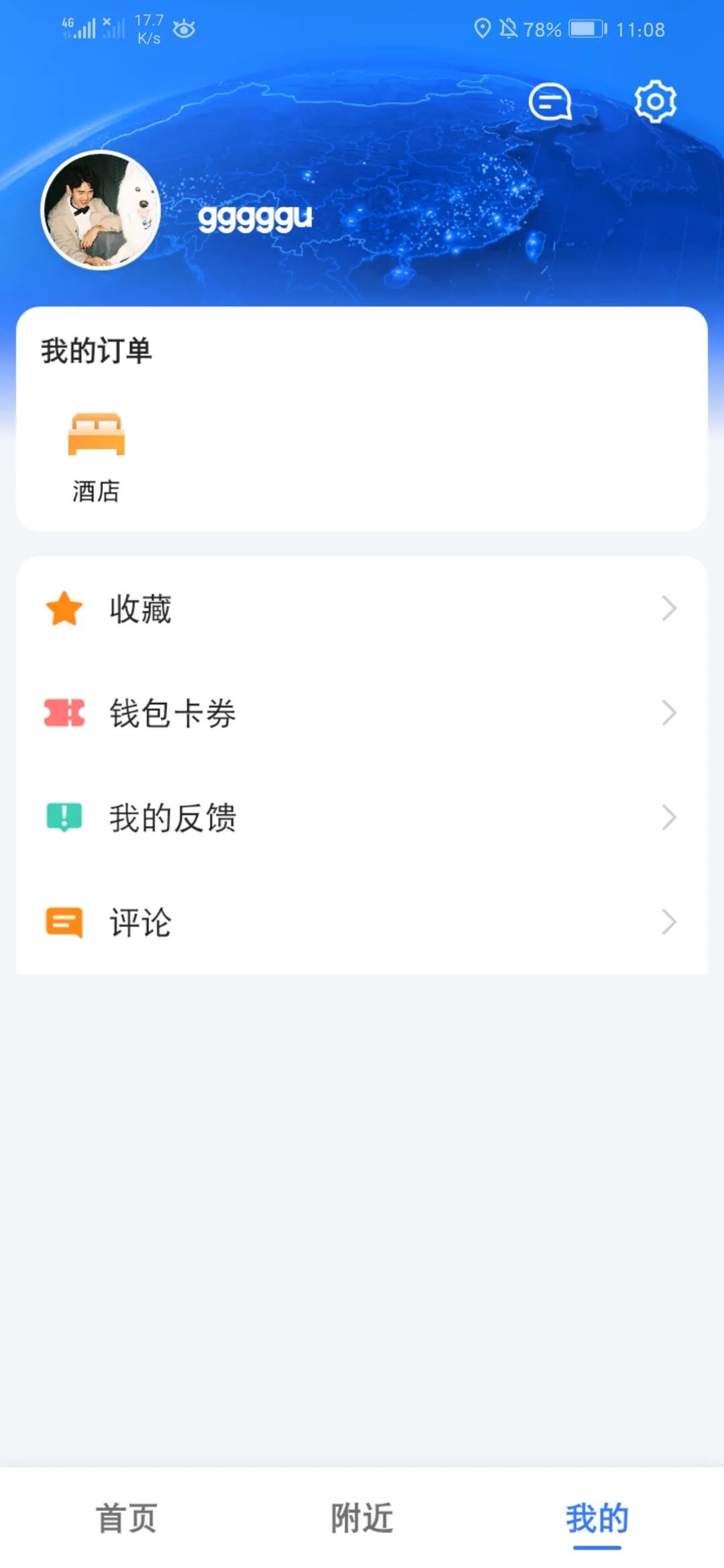Open the comments speech bubble icon
Viewport: 724px width, 1568px height.
(63, 923)
